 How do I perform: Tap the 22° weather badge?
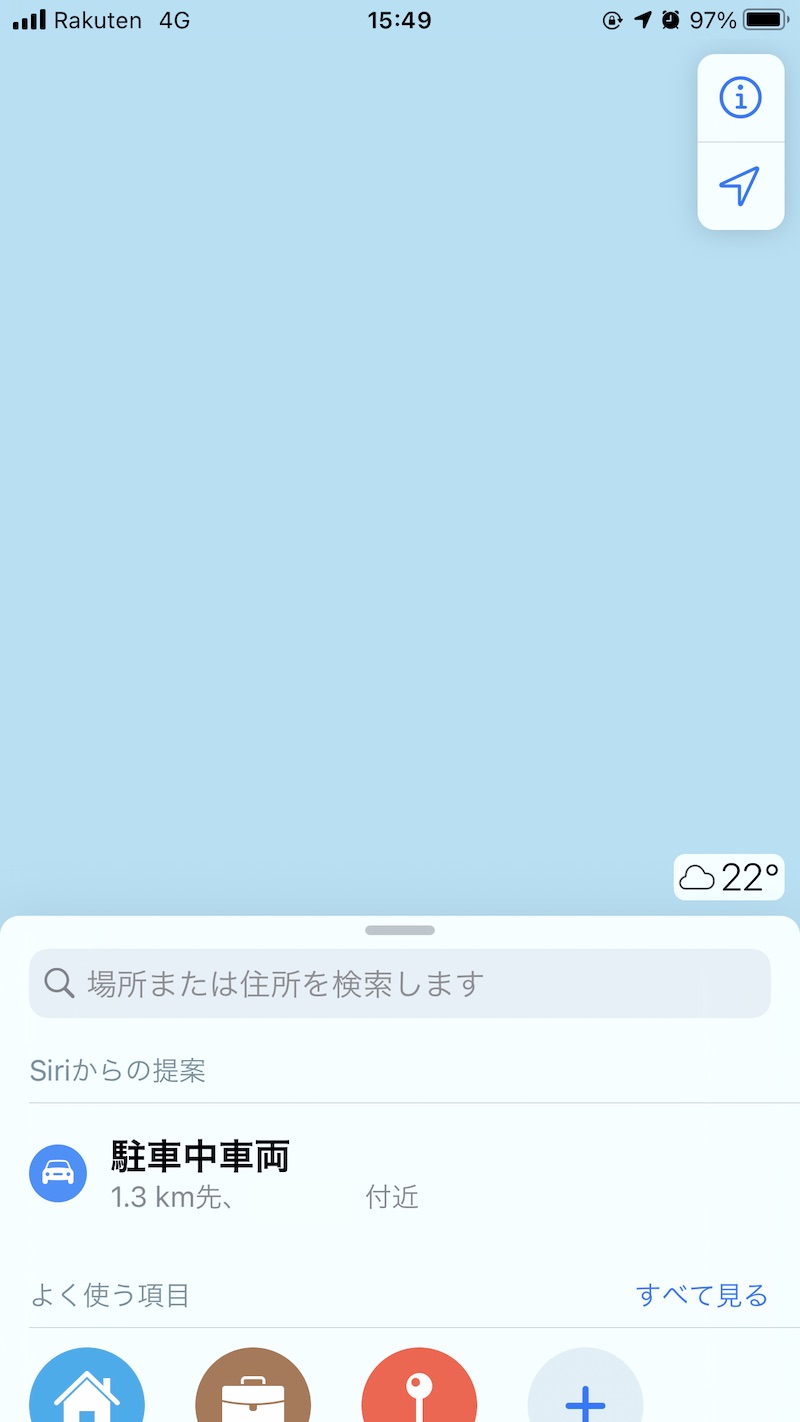tap(729, 877)
